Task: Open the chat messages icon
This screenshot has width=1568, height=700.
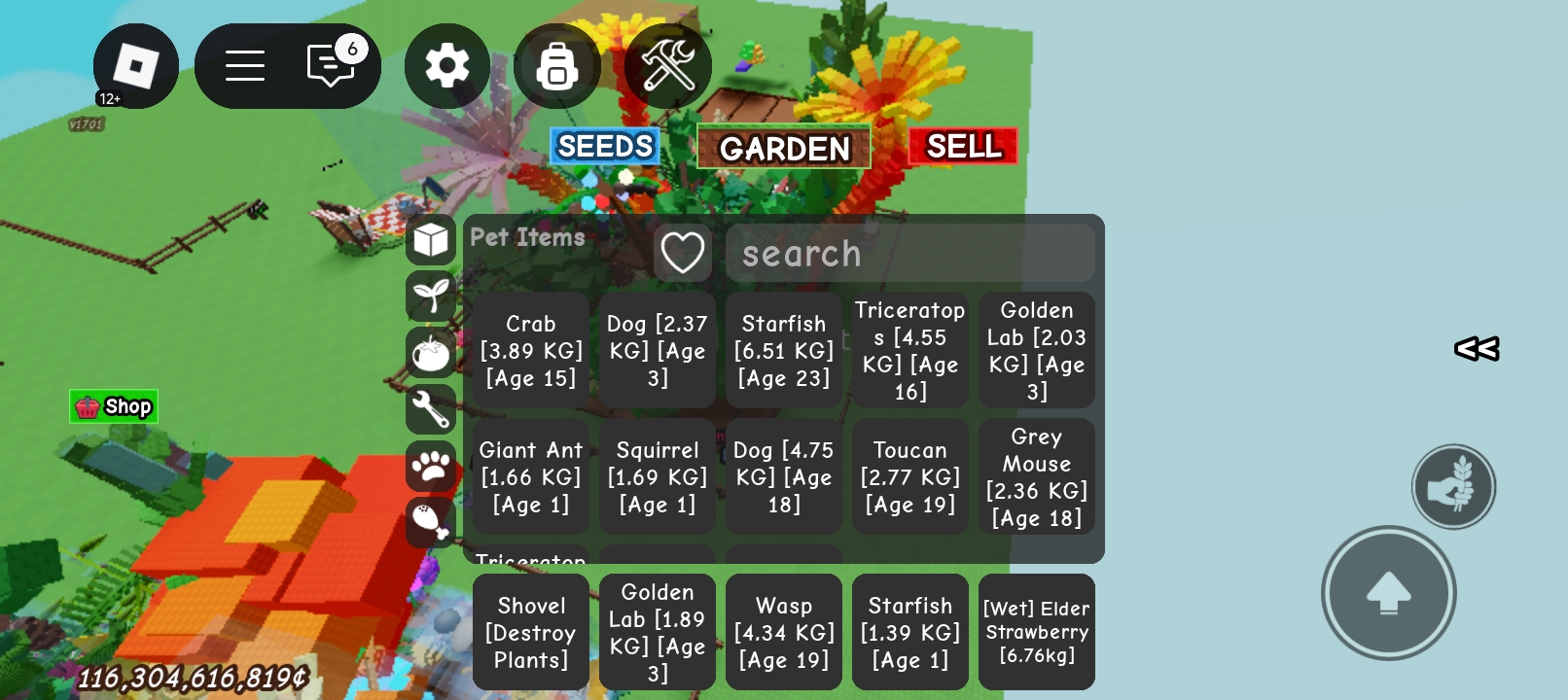Action: [332, 66]
